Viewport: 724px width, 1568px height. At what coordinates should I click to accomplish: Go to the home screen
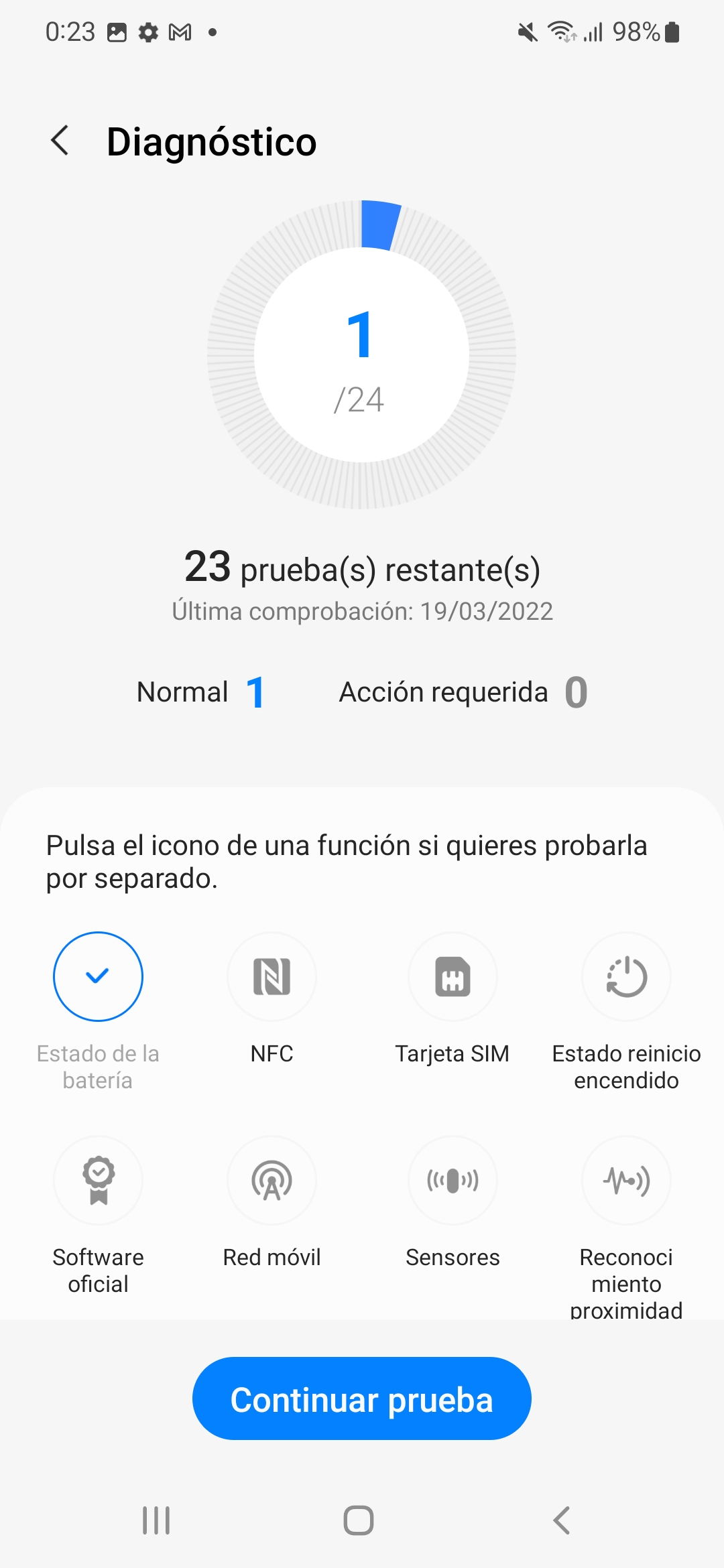tap(359, 1520)
